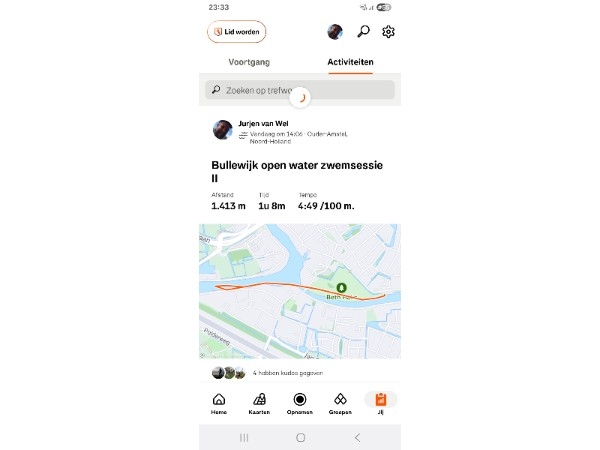Image resolution: width=600 pixels, height=450 pixels.
Task: Open the profile avatar in top bar
Action: pyautogui.click(x=336, y=32)
